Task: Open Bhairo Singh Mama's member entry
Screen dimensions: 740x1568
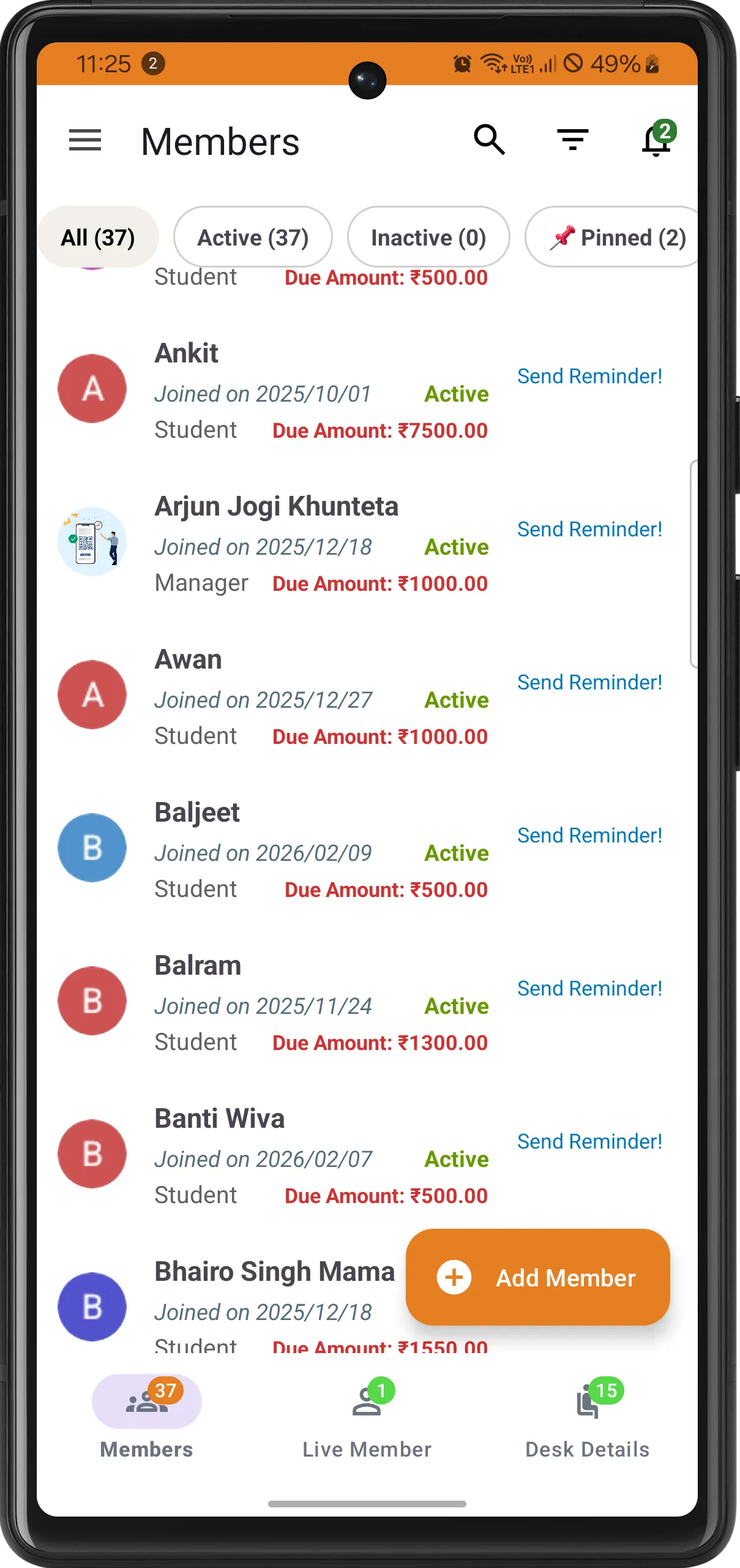Action: [x=274, y=1272]
